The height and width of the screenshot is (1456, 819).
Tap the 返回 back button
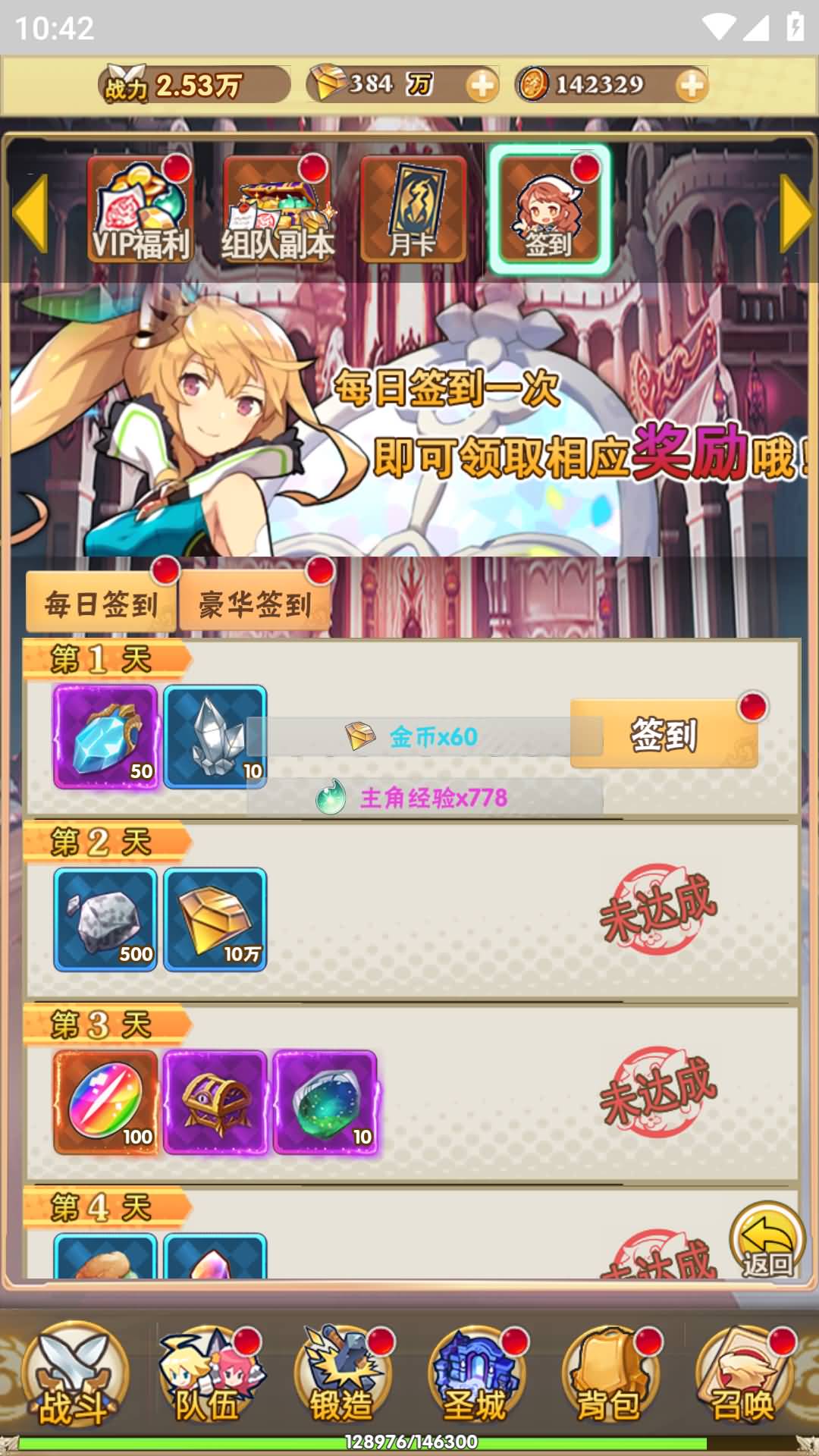767,1241
